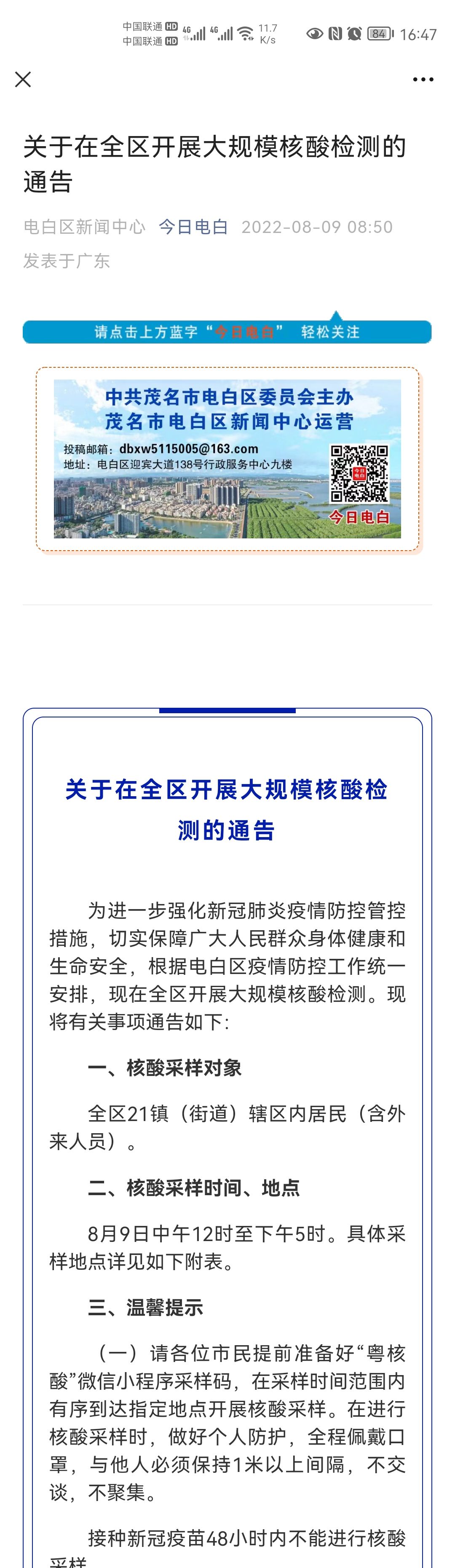Viewport: 455px width, 1568px height.
Task: Open the 今日电白 banner image
Action: (227, 458)
